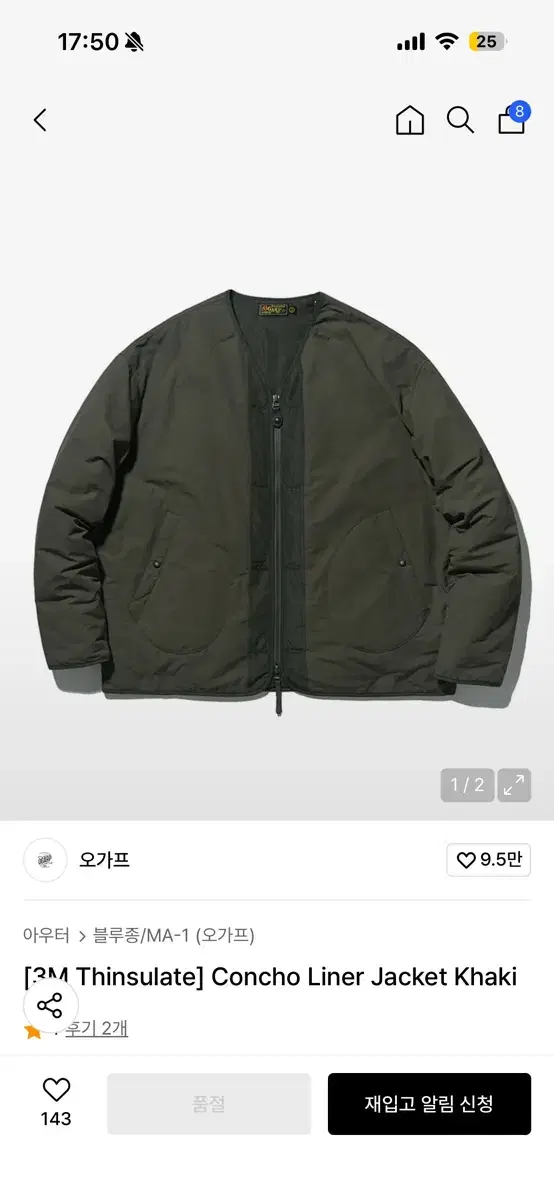Open the 오가프 brand page

(x=78, y=860)
